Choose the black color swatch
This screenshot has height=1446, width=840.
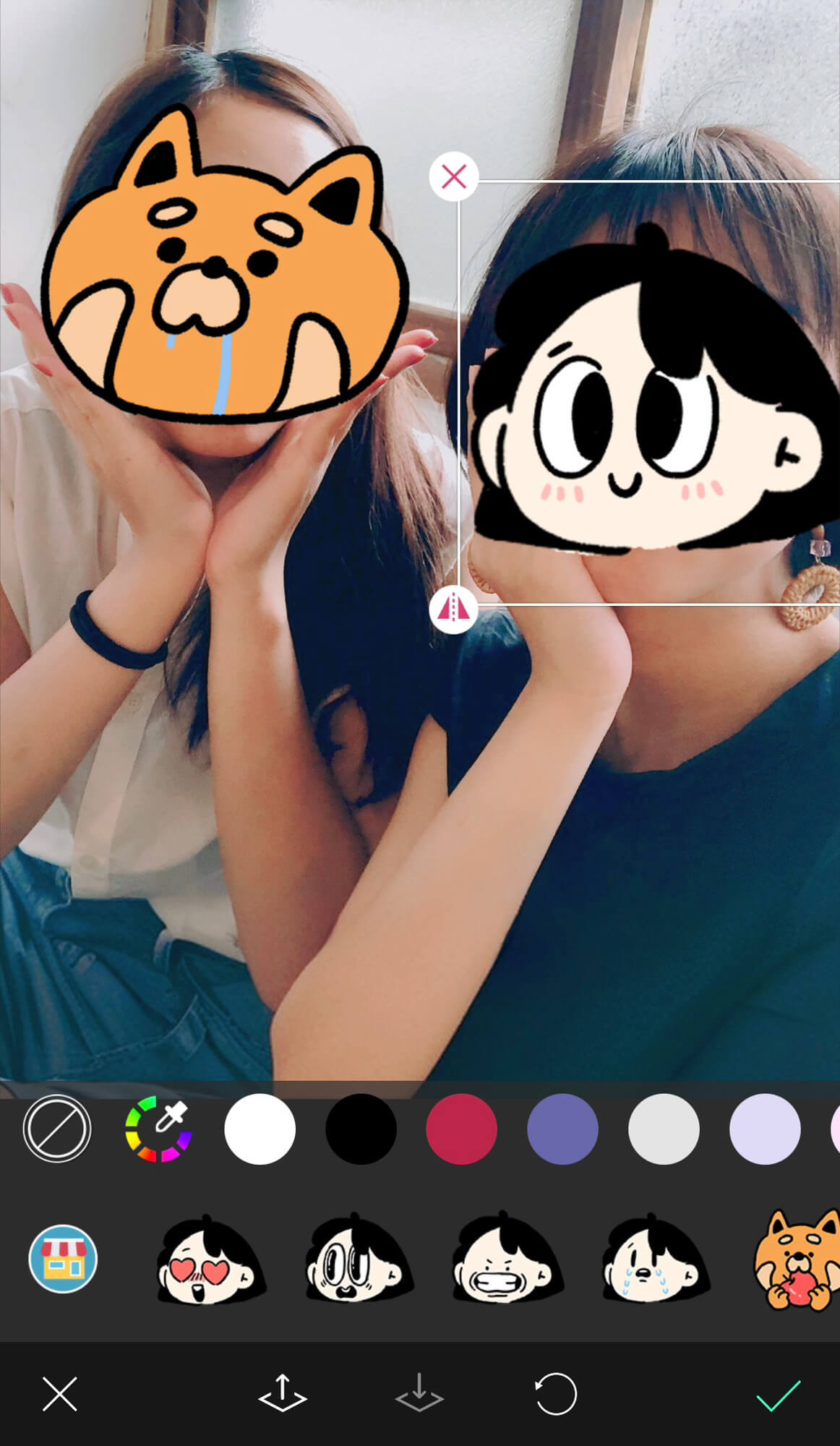361,1129
